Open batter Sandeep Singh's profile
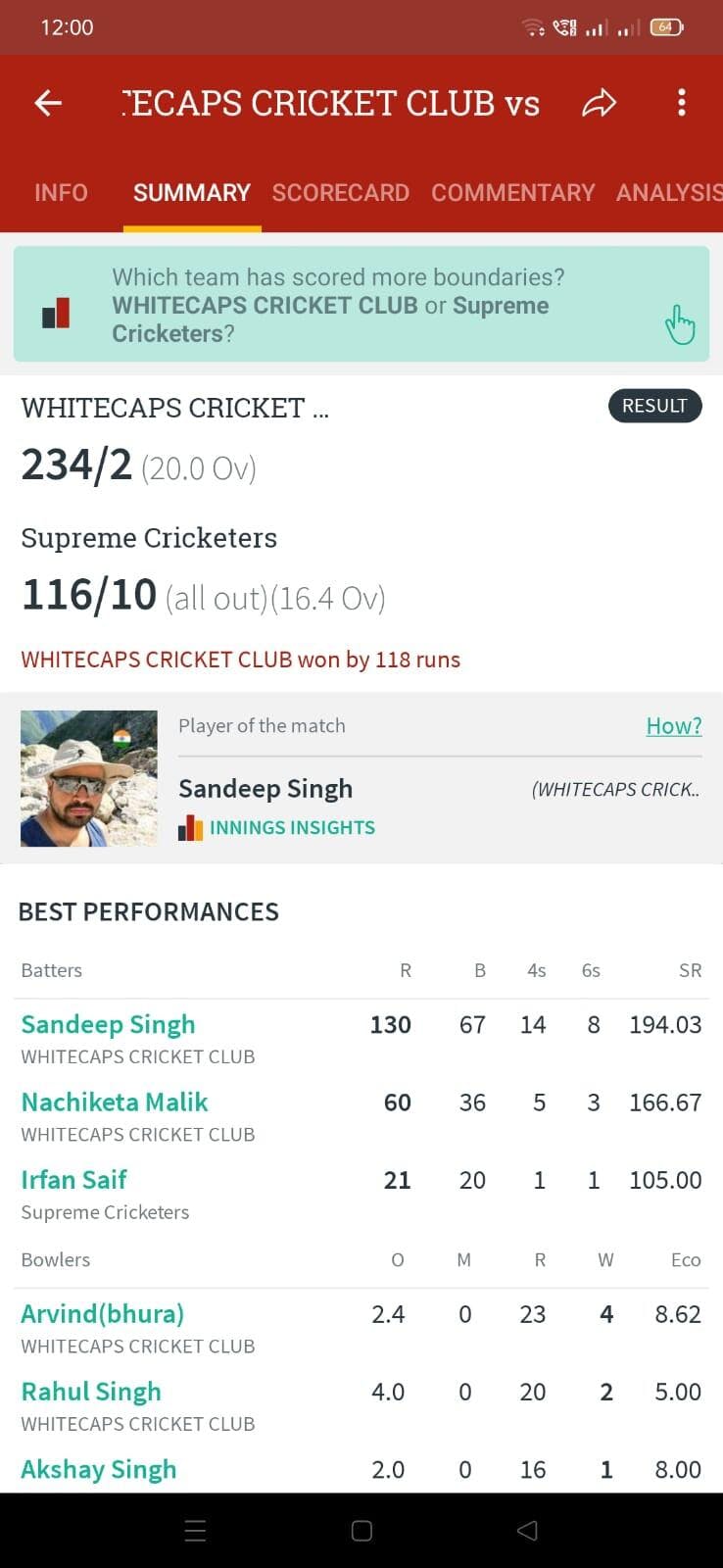 (108, 1025)
